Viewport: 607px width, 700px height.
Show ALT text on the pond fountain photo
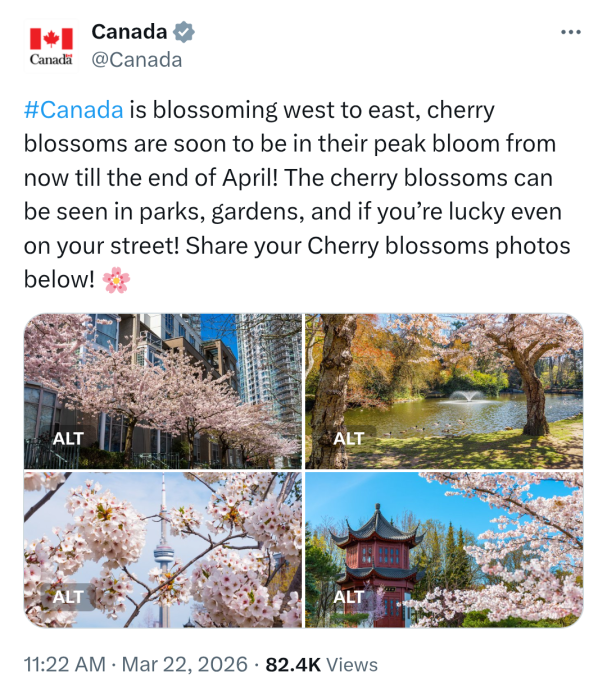[x=348, y=438]
